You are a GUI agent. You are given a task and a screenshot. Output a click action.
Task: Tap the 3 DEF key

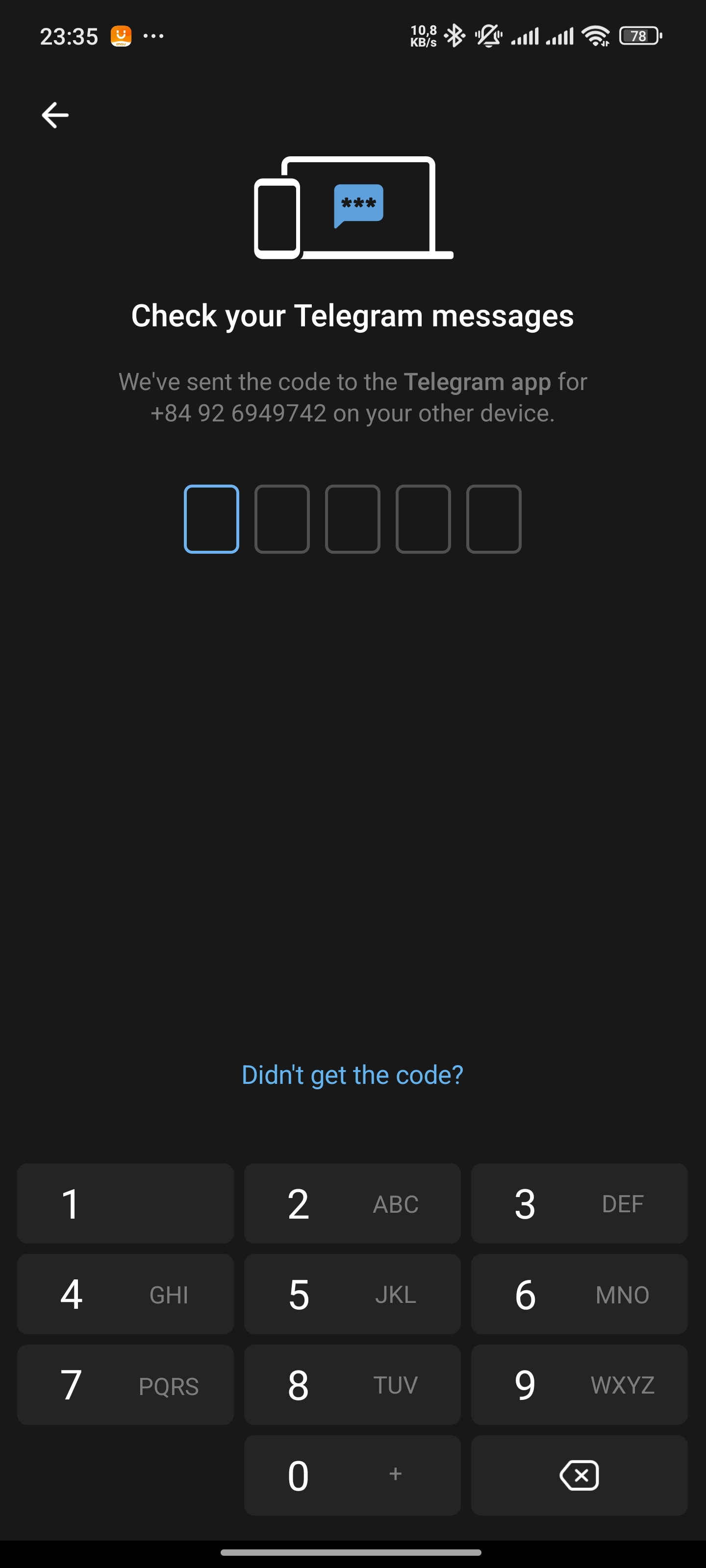point(579,1203)
